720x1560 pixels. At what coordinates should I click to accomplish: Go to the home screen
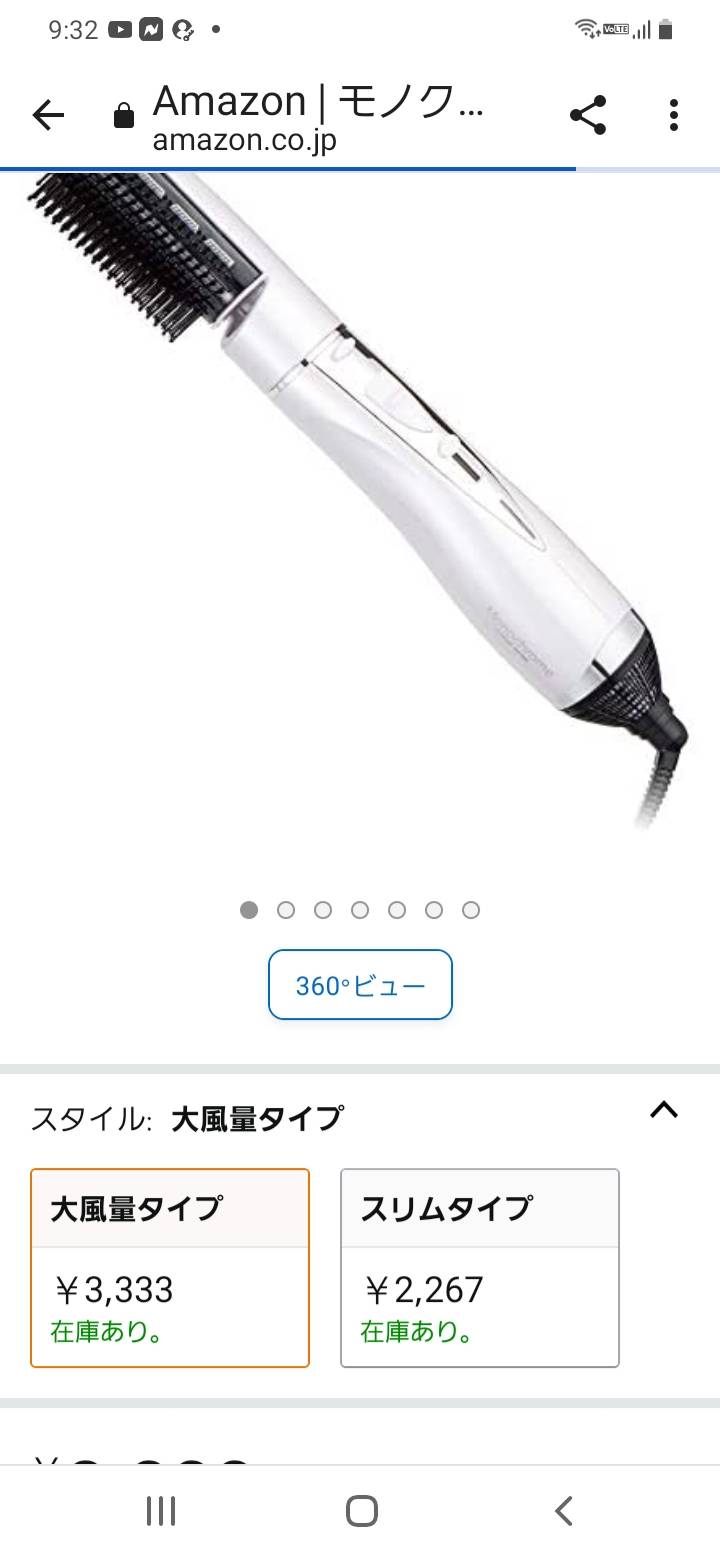coord(361,1511)
